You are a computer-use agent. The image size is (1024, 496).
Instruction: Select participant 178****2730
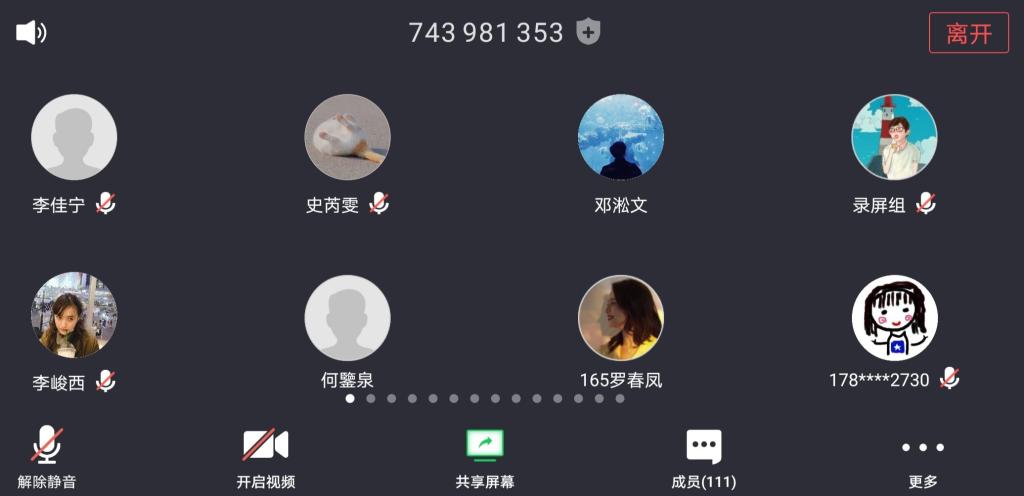894,318
